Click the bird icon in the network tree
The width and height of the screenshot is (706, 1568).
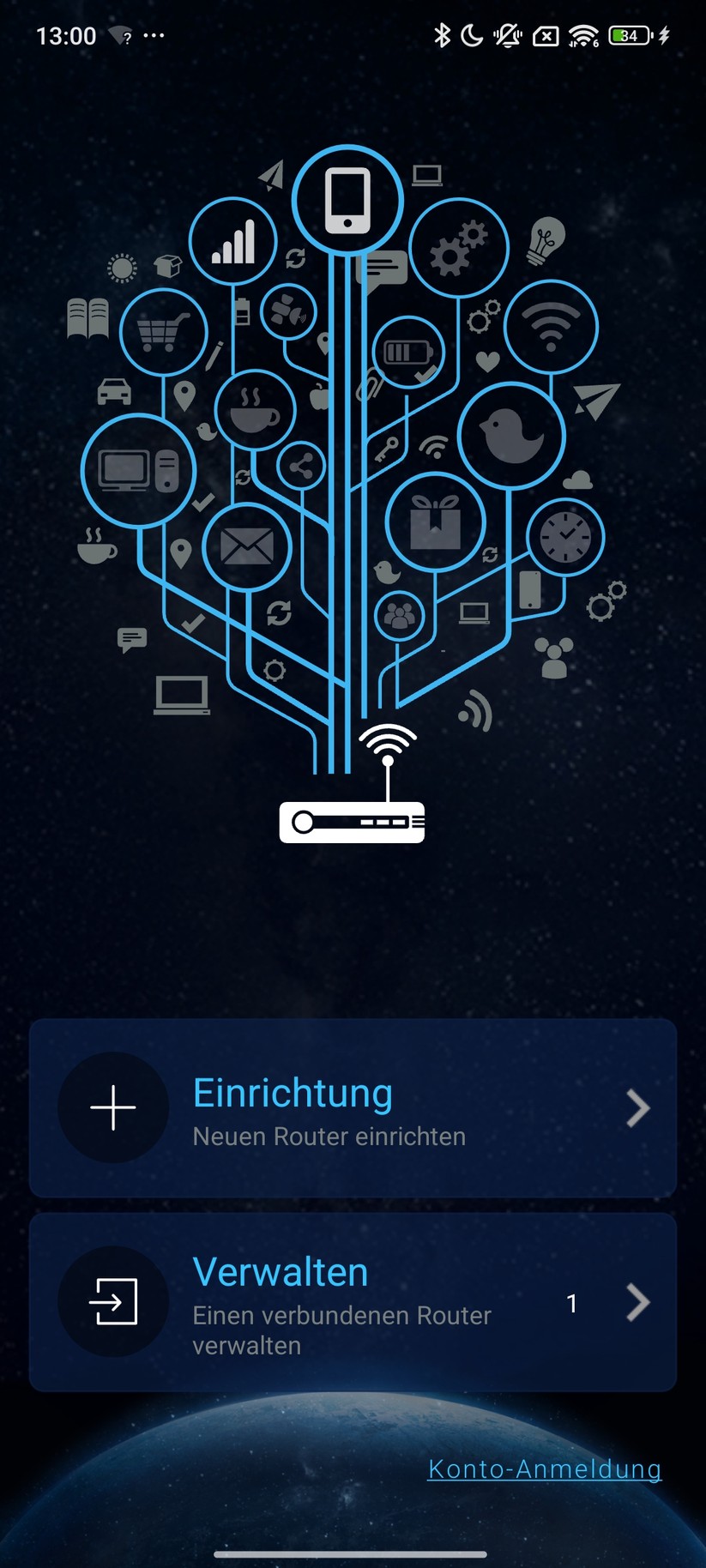[512, 437]
